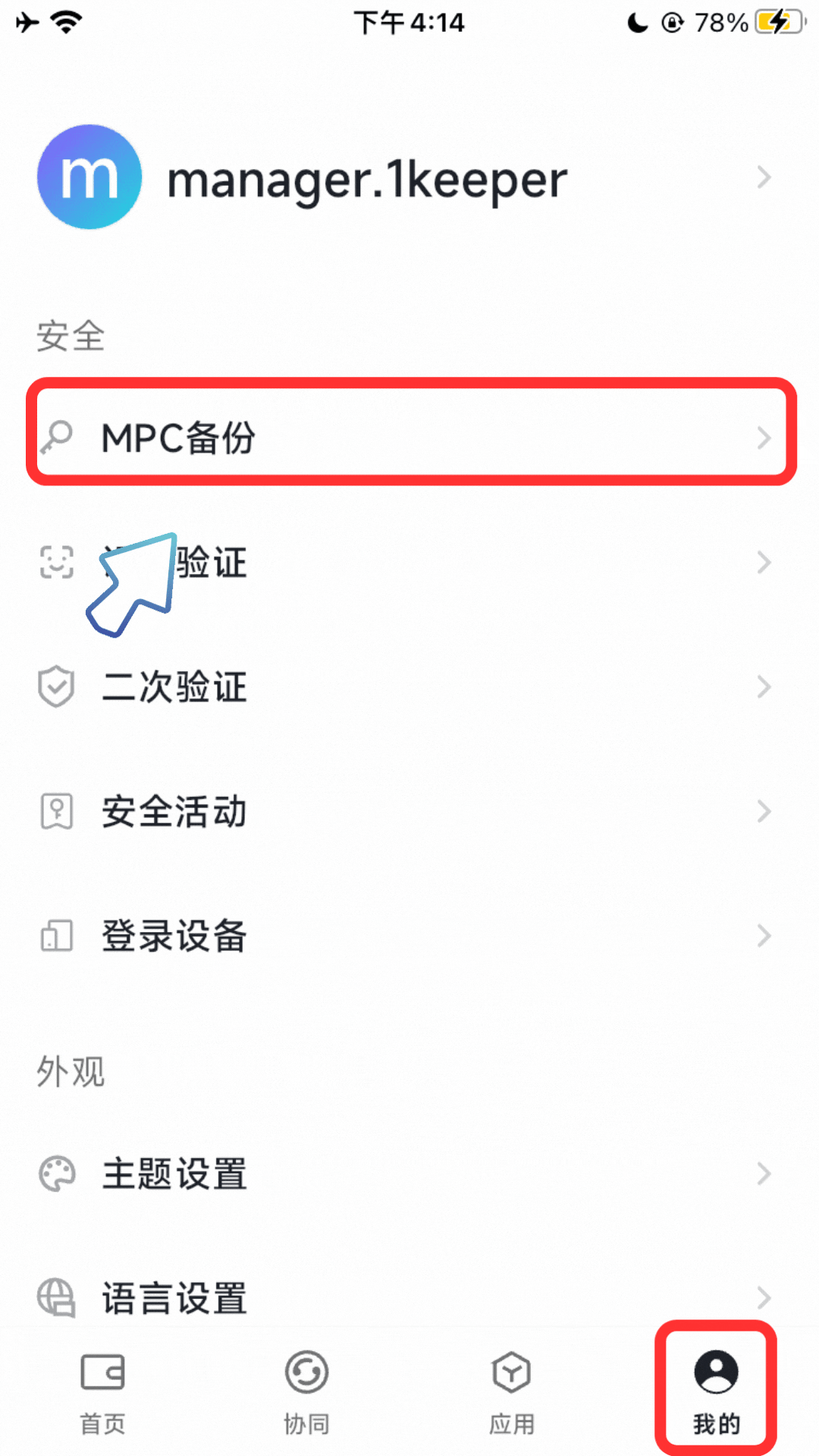This screenshot has width=819, height=1456.
Task: Open 语言设置
Action: [409, 1297]
